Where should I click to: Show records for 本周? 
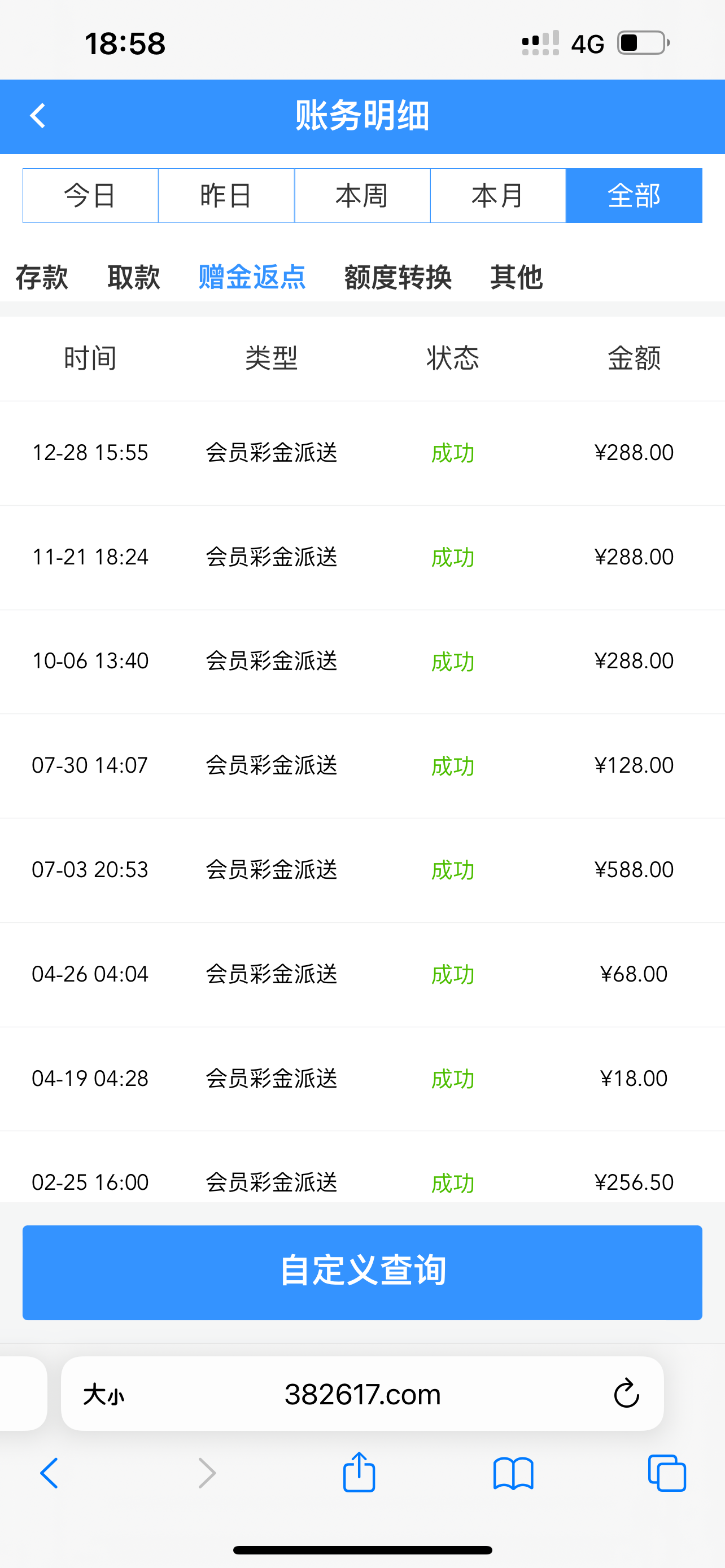click(362, 195)
